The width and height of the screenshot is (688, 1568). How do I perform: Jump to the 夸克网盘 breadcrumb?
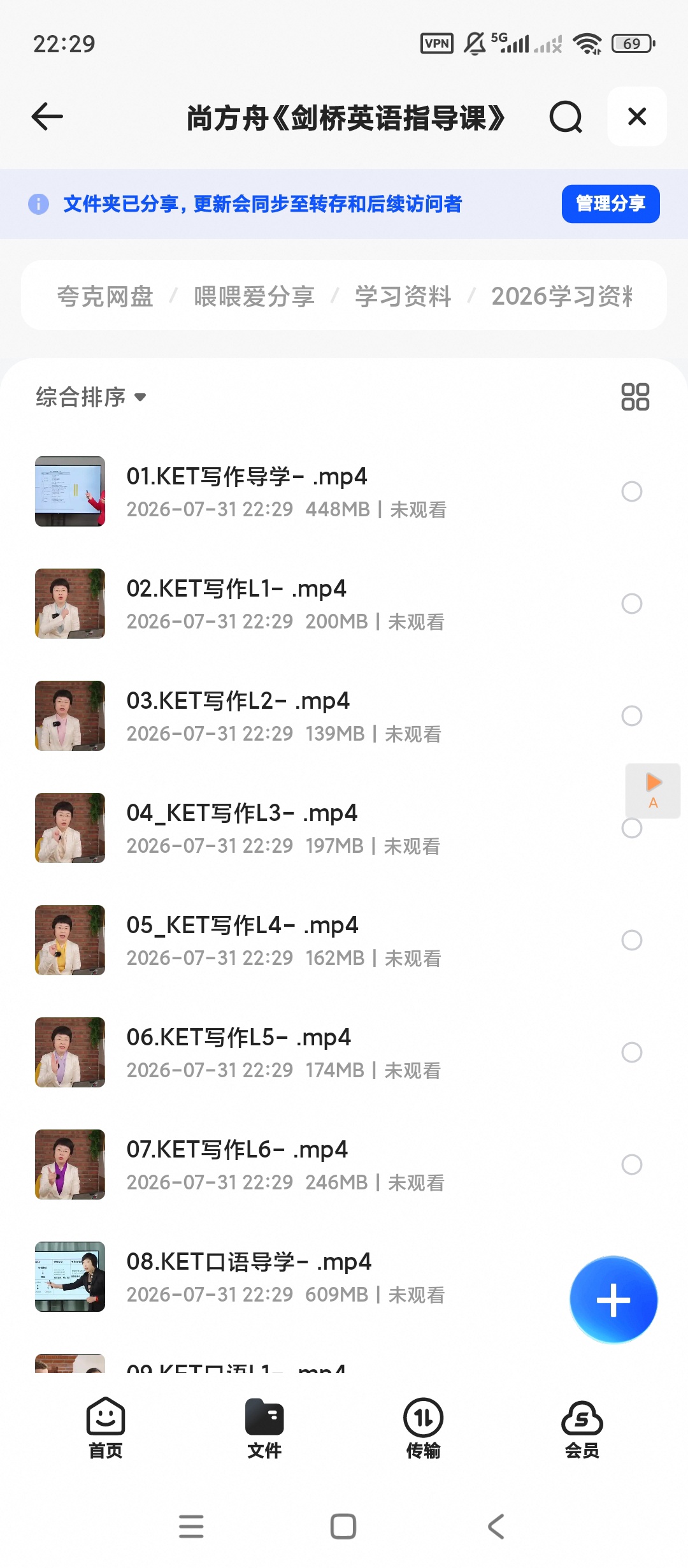point(105,296)
